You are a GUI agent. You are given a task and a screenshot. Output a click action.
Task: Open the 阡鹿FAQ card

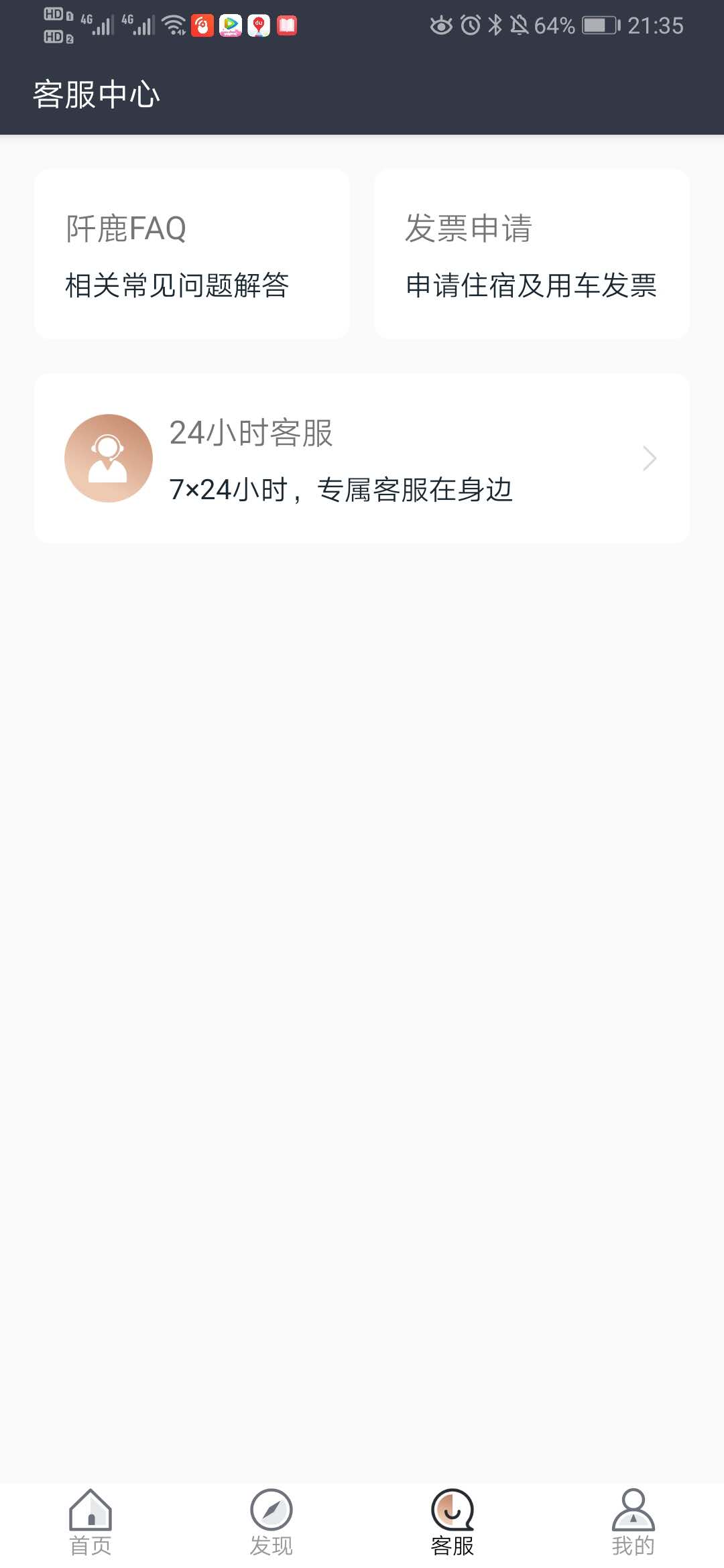(192, 255)
